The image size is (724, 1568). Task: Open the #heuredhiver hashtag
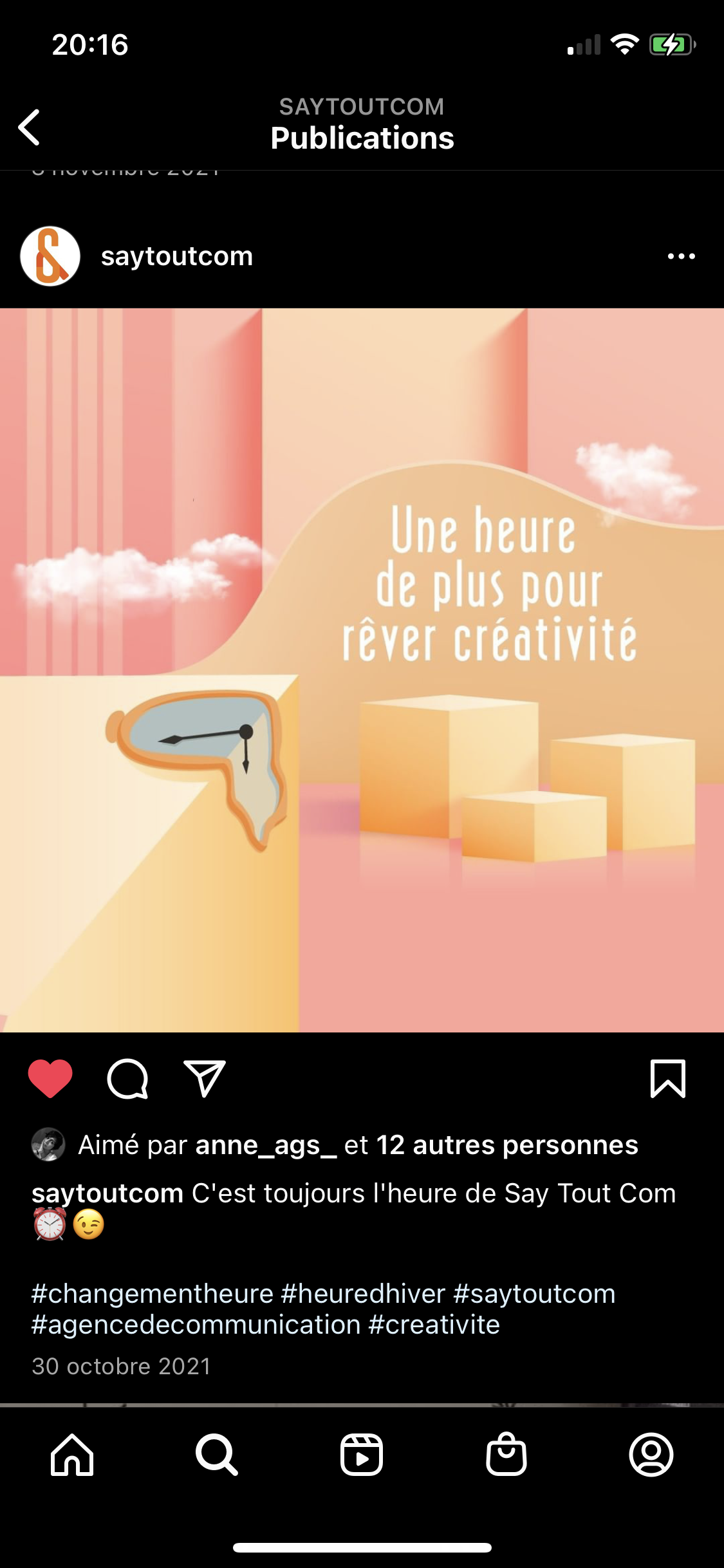coord(363,1294)
